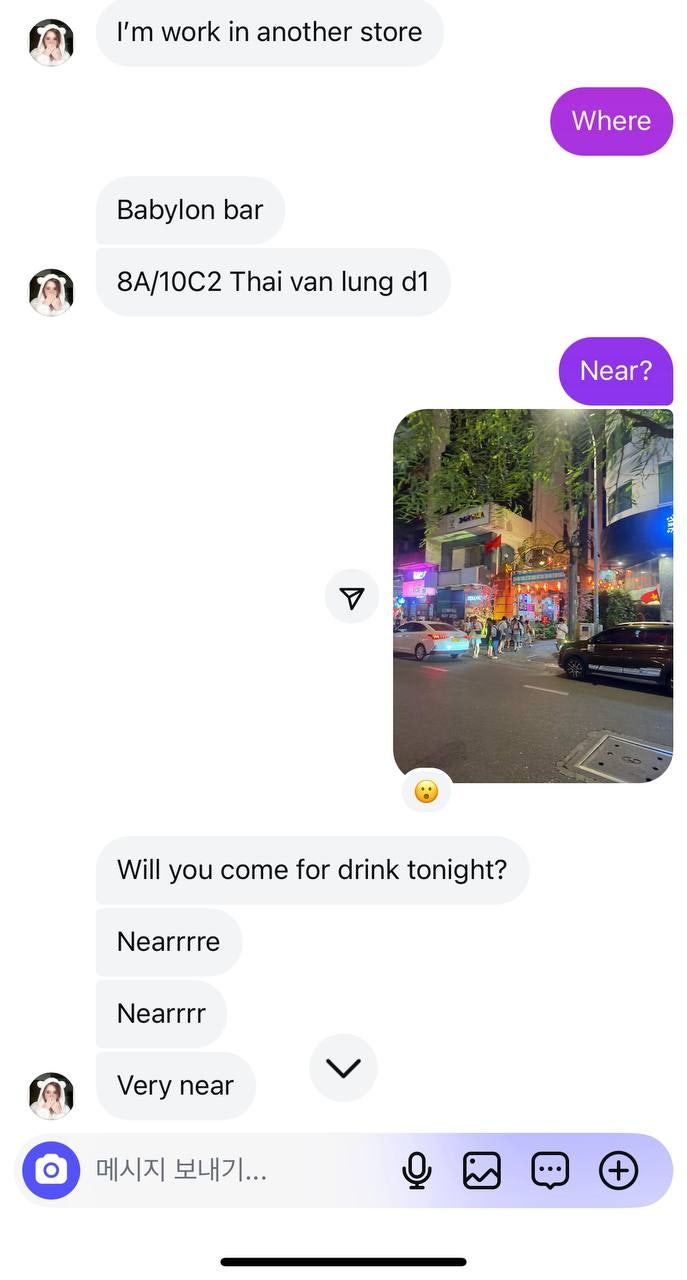Forward the street photo with share icon
Screen dimensions: 687x1280
(x=352, y=597)
